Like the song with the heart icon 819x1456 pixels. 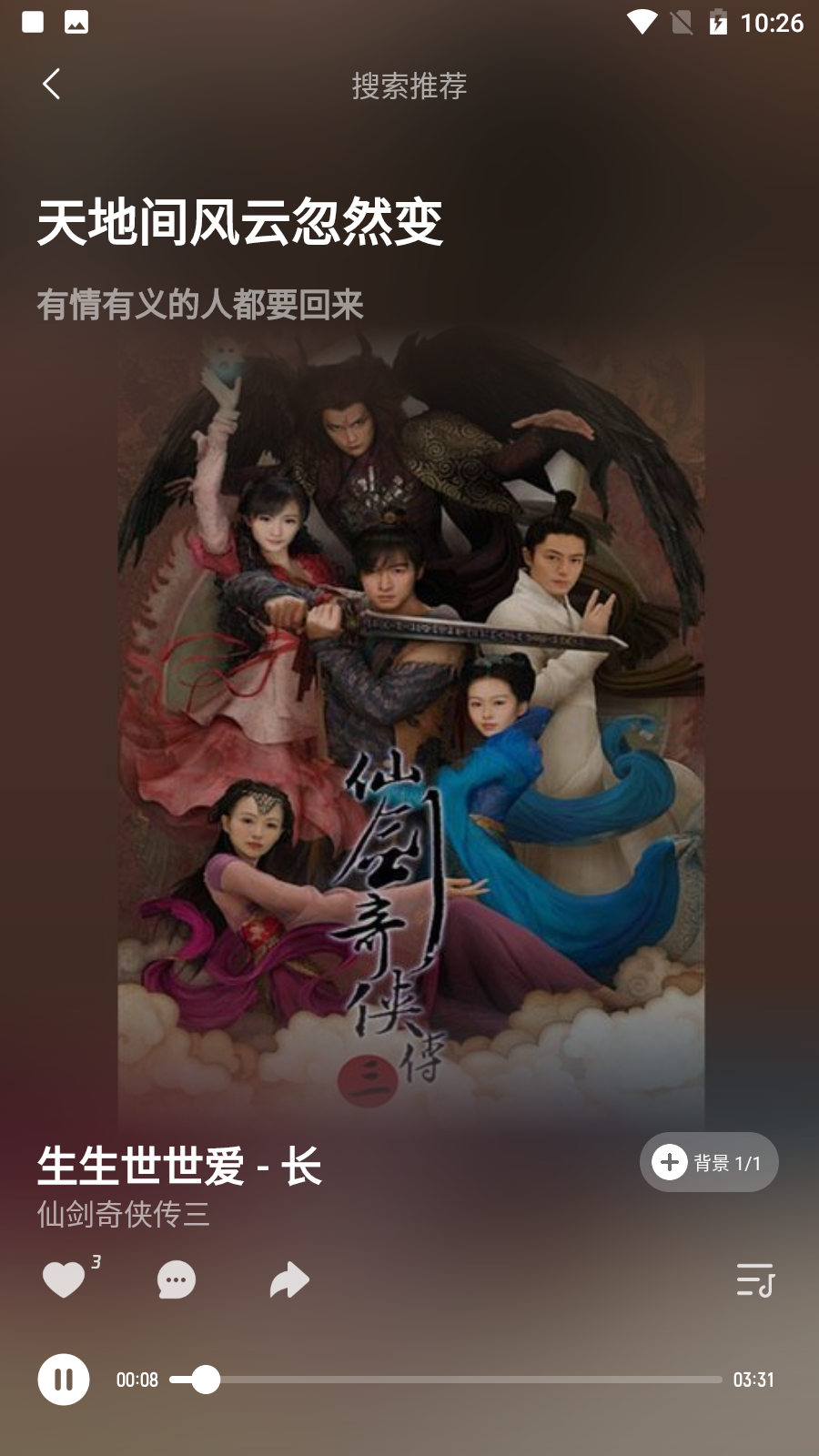pos(64,1280)
